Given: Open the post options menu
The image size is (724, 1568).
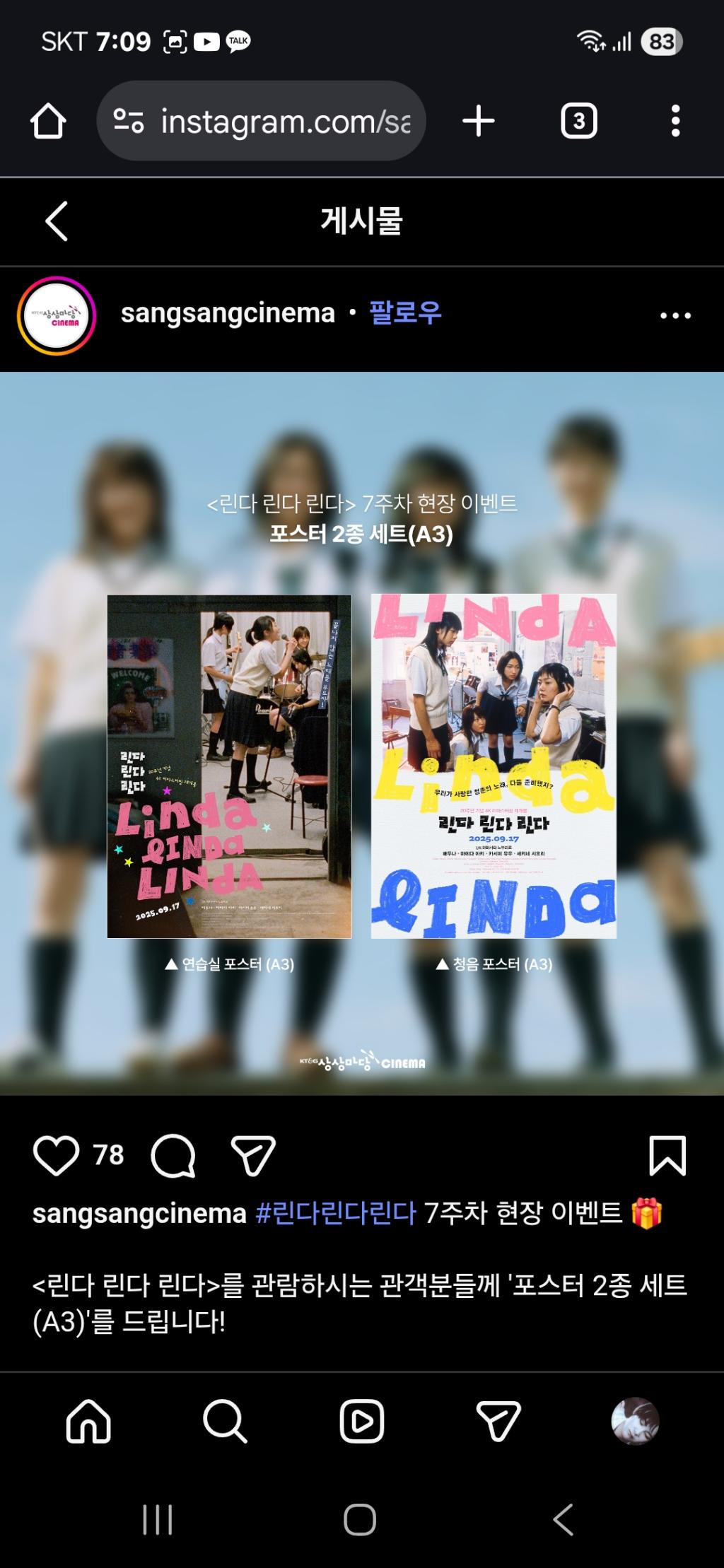Looking at the screenshot, I should point(675,316).
